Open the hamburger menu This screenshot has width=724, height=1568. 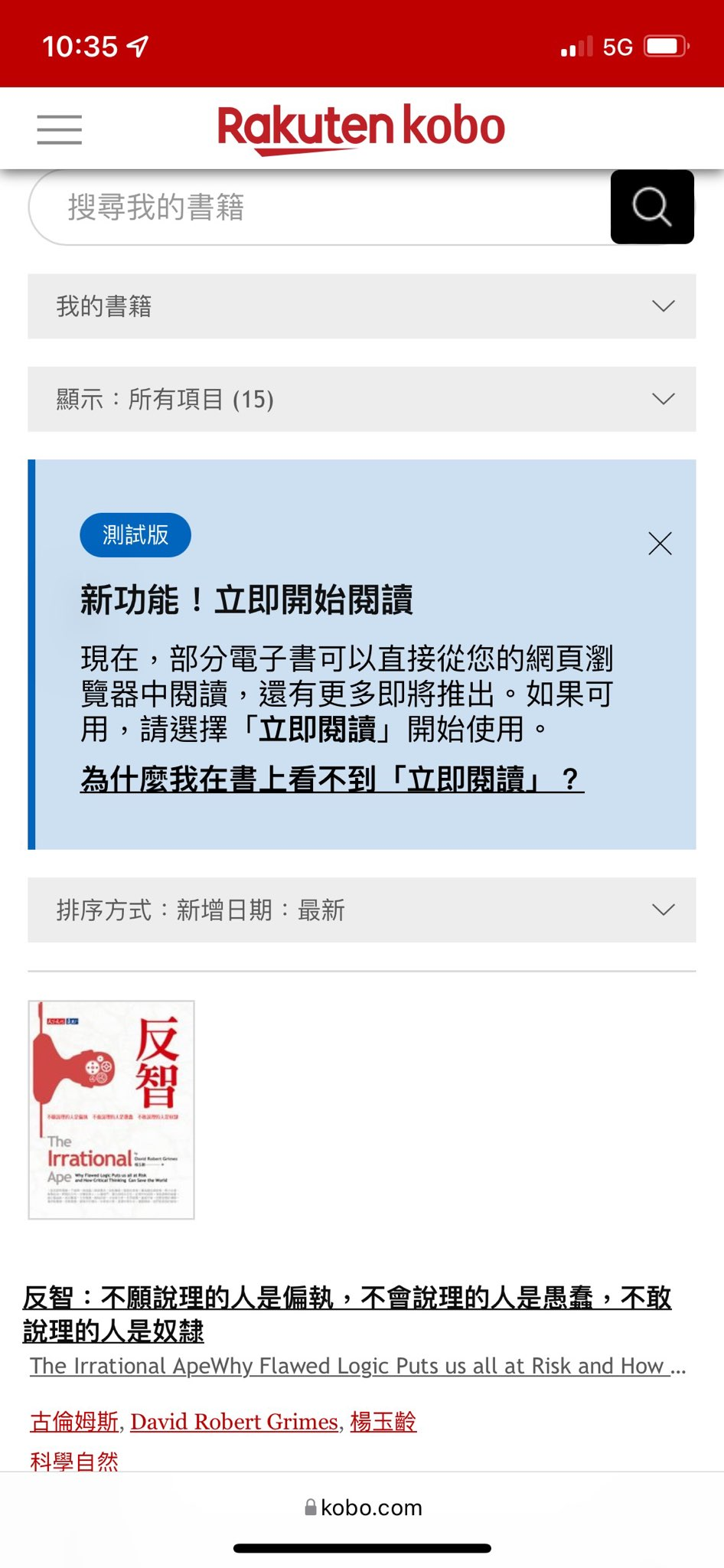click(59, 129)
